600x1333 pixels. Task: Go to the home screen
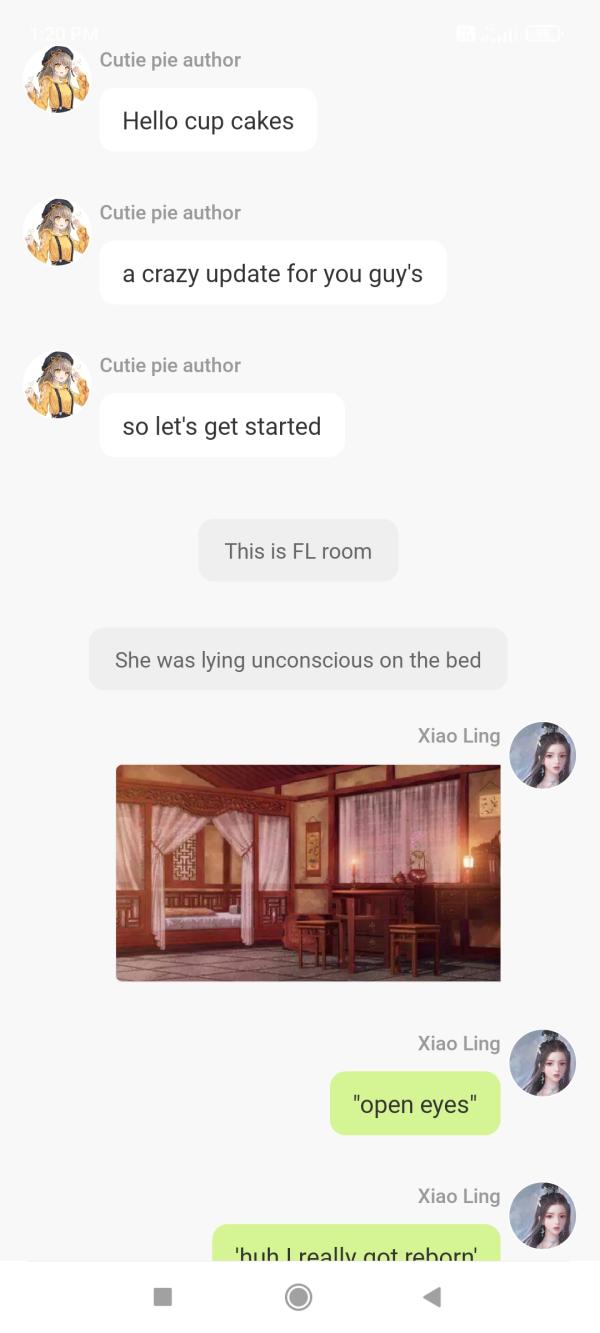click(x=298, y=1297)
